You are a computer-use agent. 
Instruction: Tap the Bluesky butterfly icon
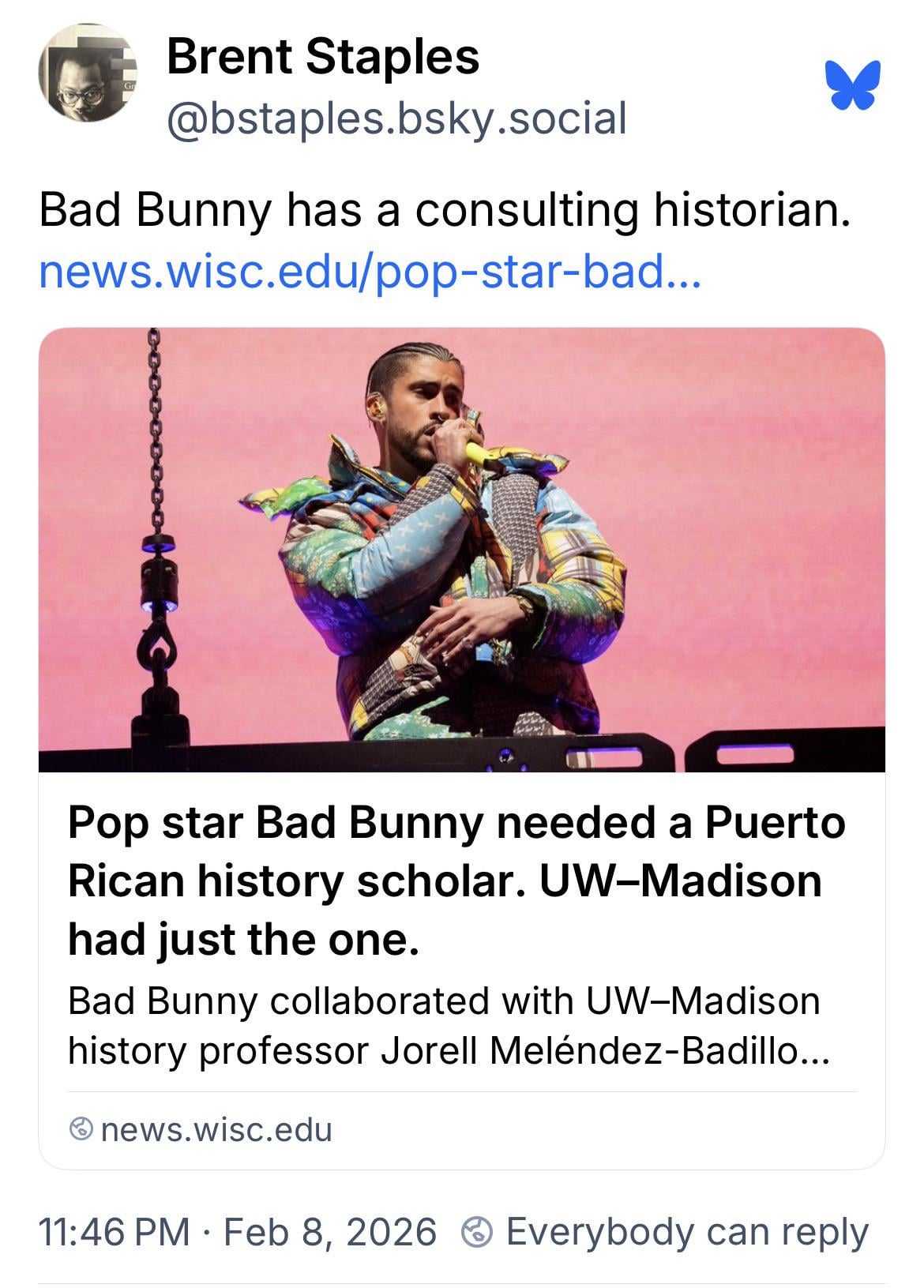click(x=852, y=84)
